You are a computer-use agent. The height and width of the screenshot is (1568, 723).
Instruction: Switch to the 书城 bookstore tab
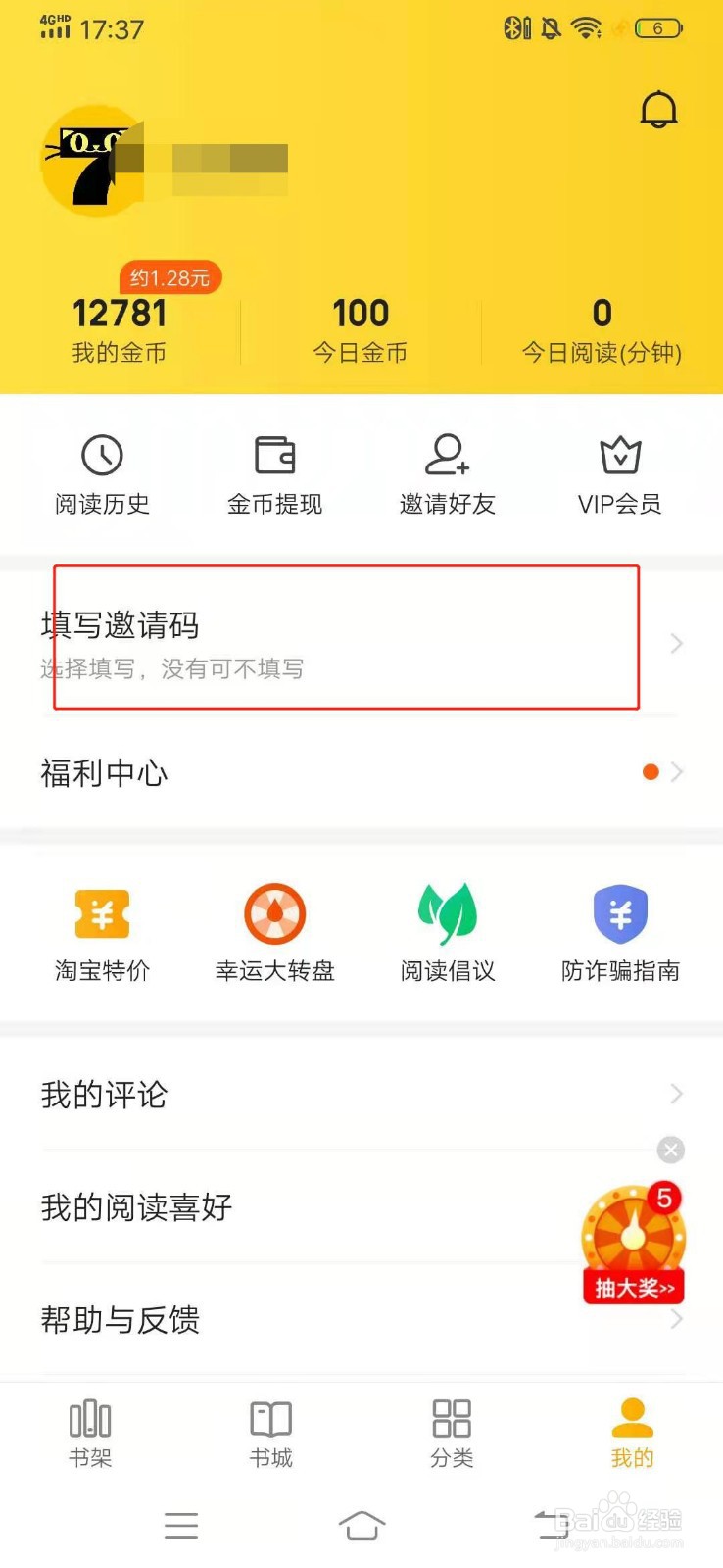[270, 1433]
